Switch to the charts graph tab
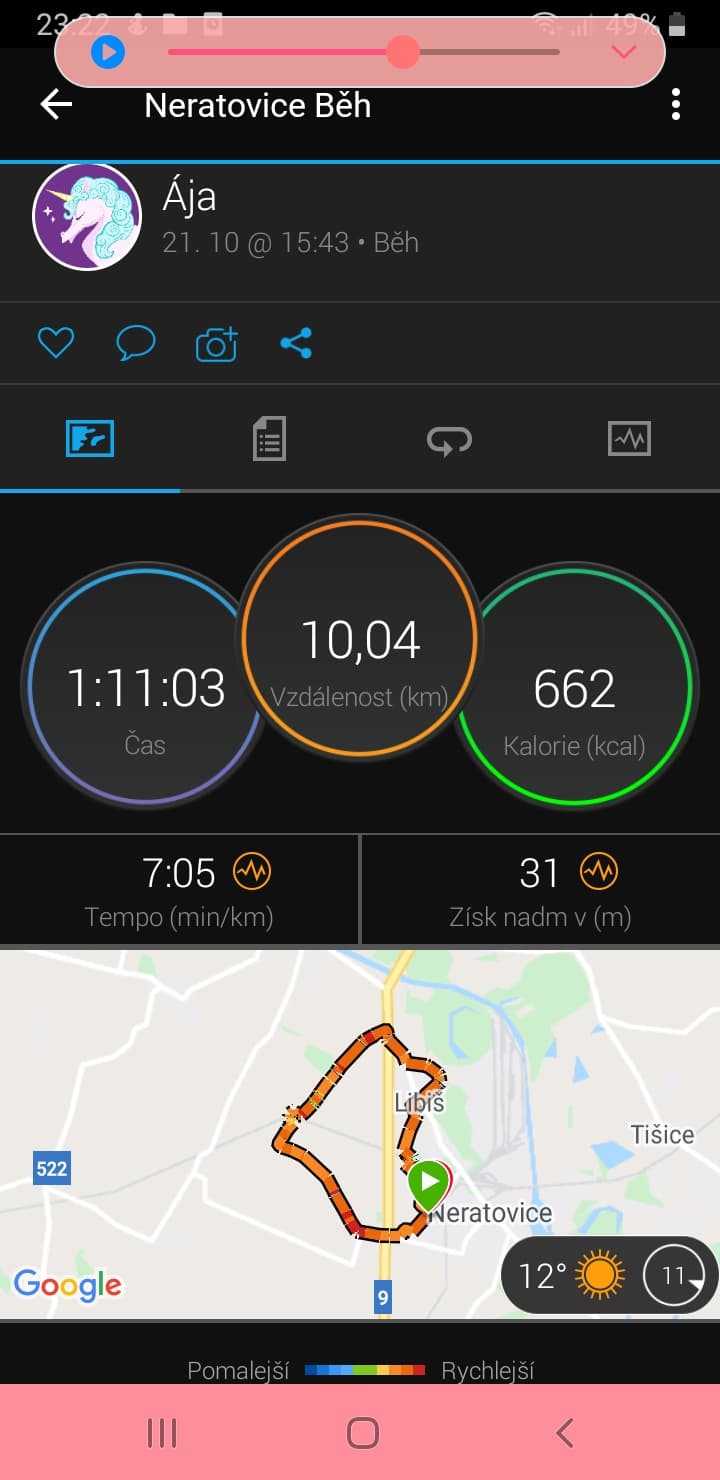The height and width of the screenshot is (1480, 720). pos(629,438)
